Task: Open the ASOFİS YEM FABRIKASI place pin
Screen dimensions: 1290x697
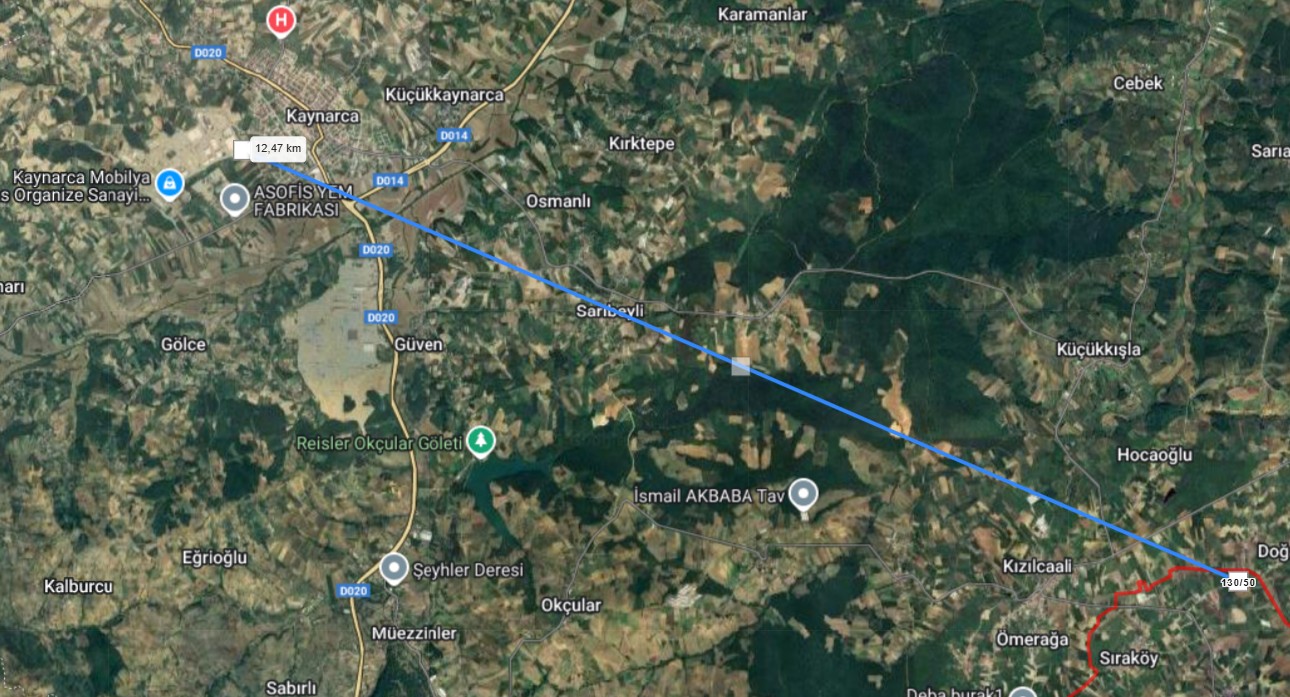Action: (x=236, y=199)
